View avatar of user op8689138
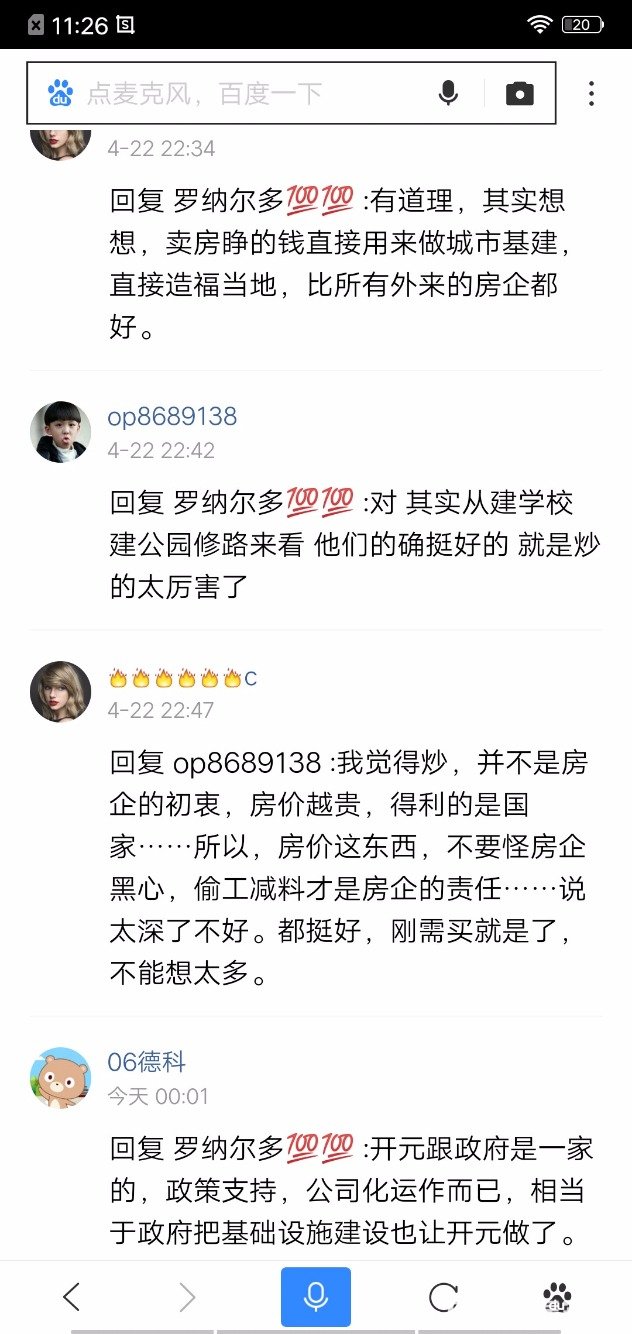Image resolution: width=632 pixels, height=1334 pixels. tap(61, 432)
